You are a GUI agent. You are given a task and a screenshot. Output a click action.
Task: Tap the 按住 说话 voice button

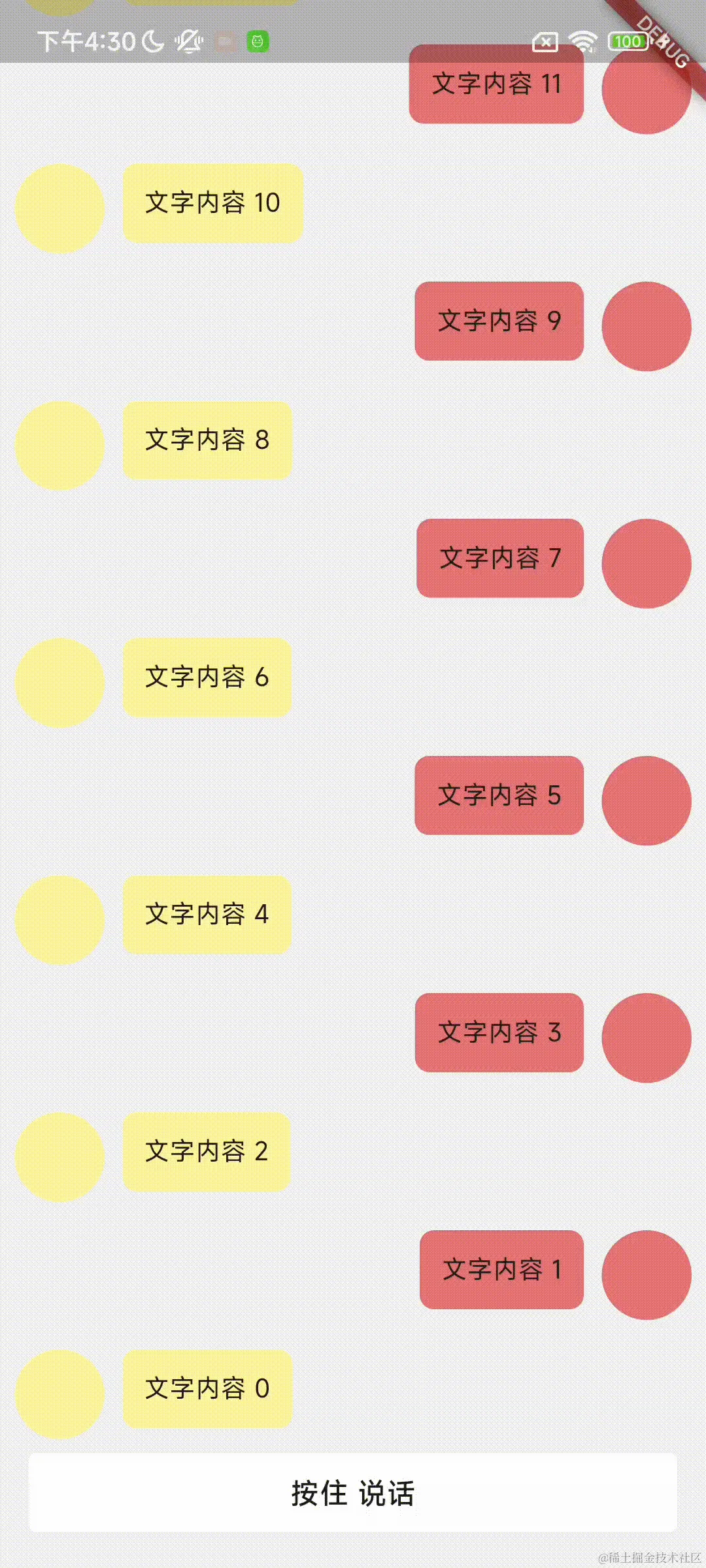[353, 1493]
